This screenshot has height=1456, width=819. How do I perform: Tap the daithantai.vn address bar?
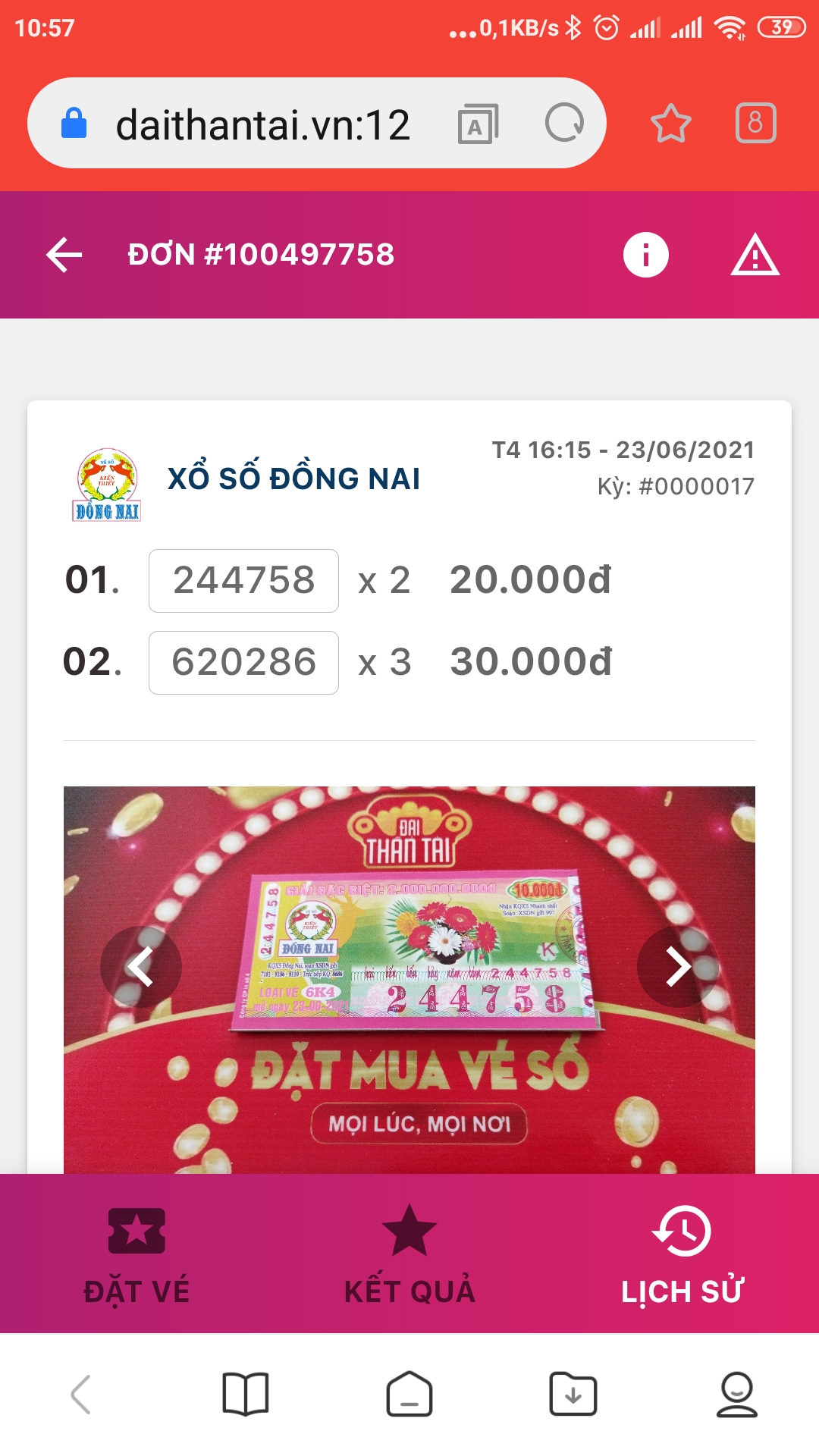tap(262, 124)
